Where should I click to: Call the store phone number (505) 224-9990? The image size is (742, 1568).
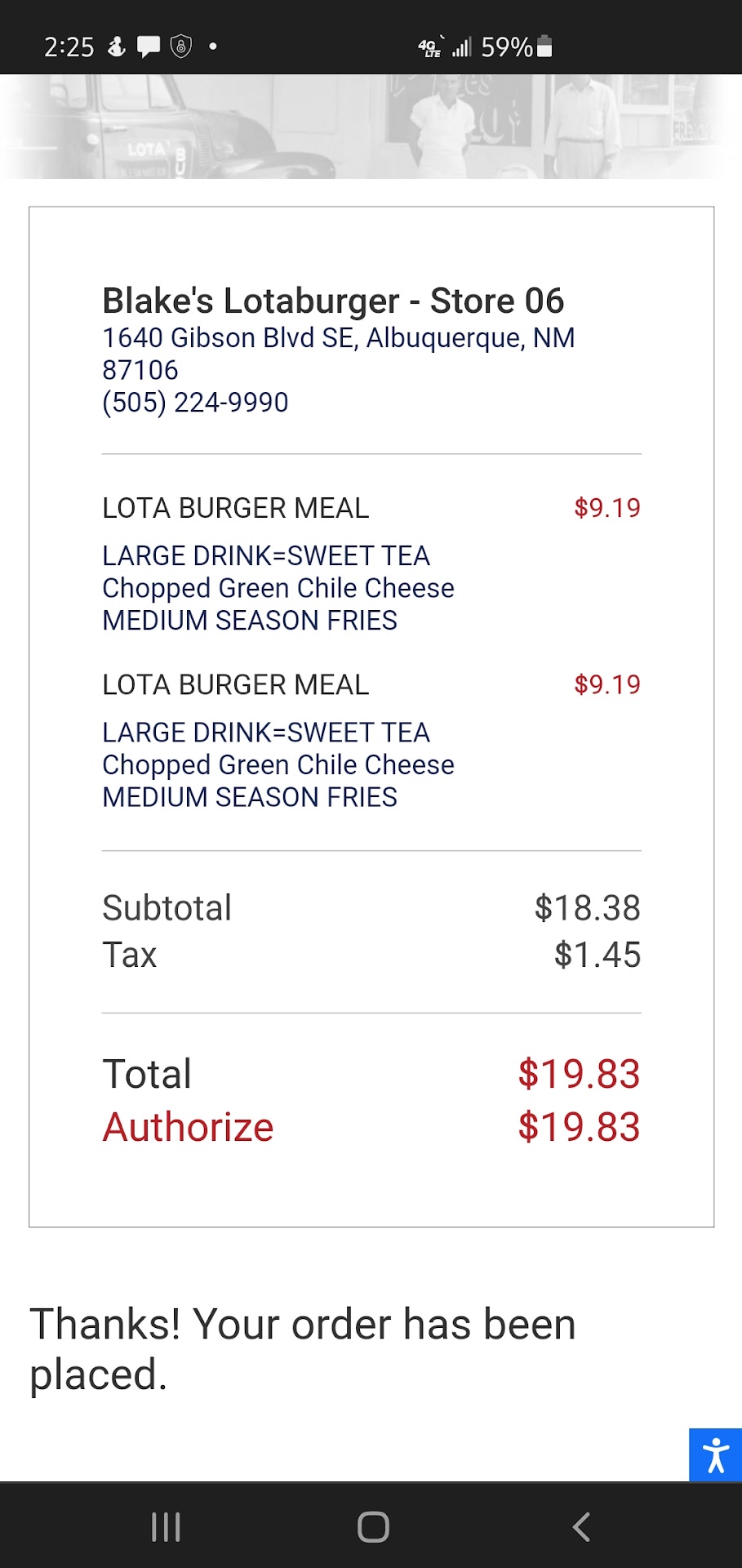click(x=195, y=403)
